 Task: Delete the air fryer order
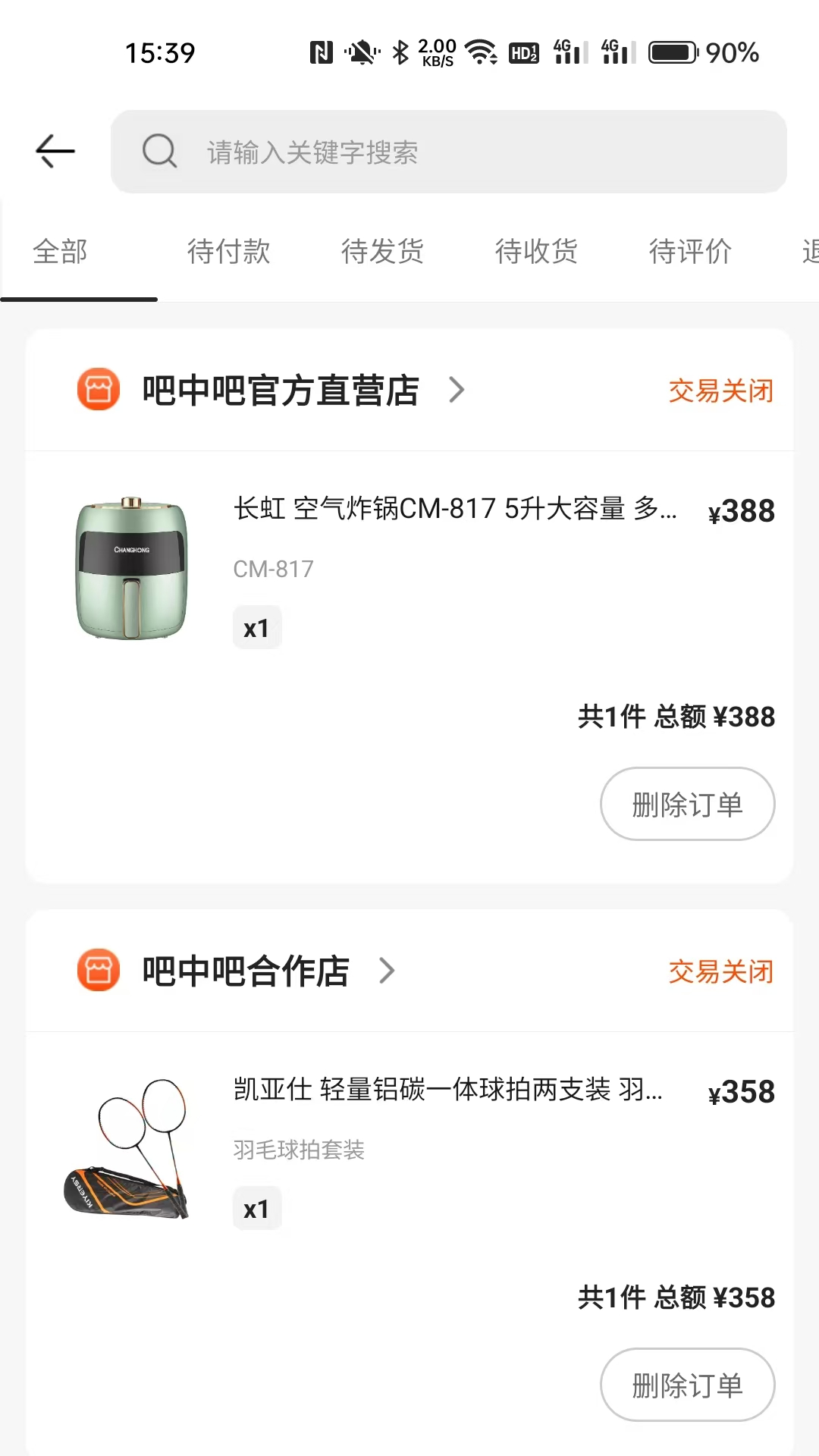click(687, 804)
